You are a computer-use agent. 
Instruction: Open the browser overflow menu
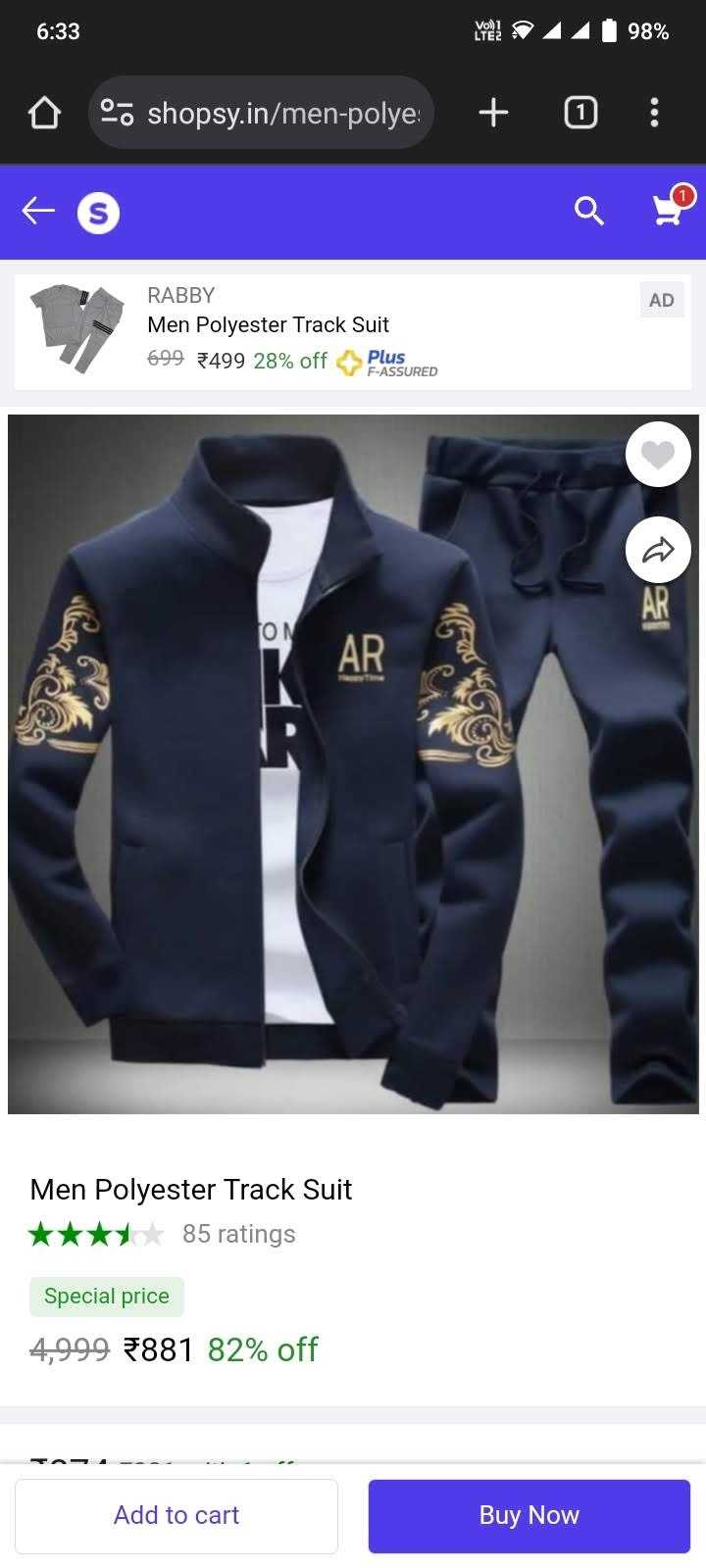[654, 113]
